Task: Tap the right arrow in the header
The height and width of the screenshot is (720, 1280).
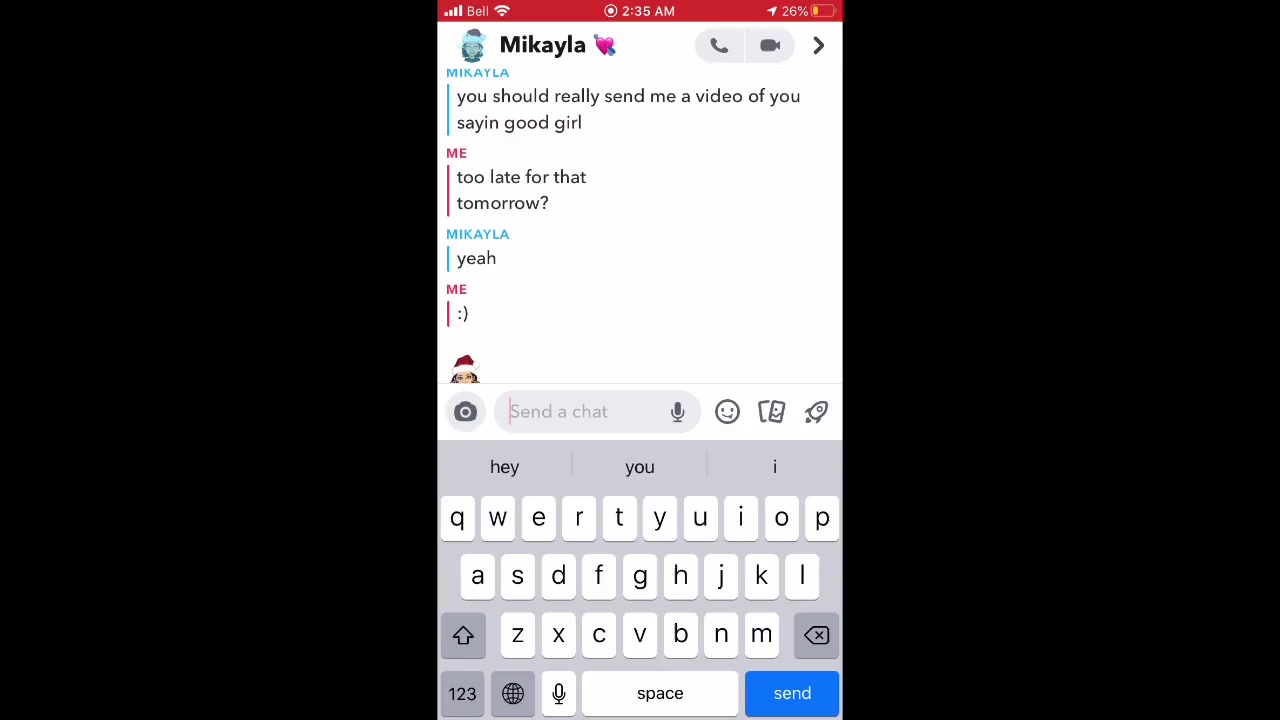Action: click(818, 46)
